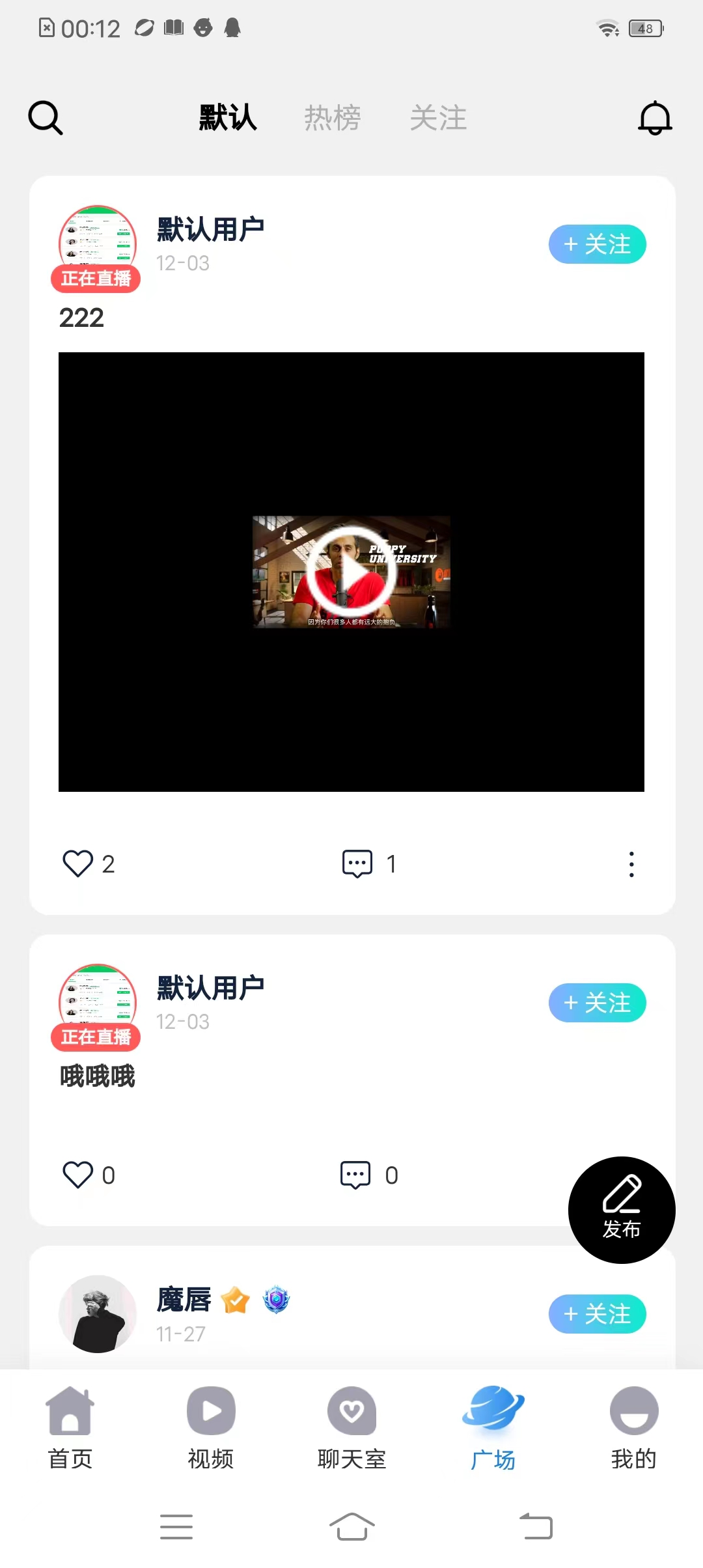The height and width of the screenshot is (1568, 703).
Task: Open the search icon
Action: pos(46,118)
